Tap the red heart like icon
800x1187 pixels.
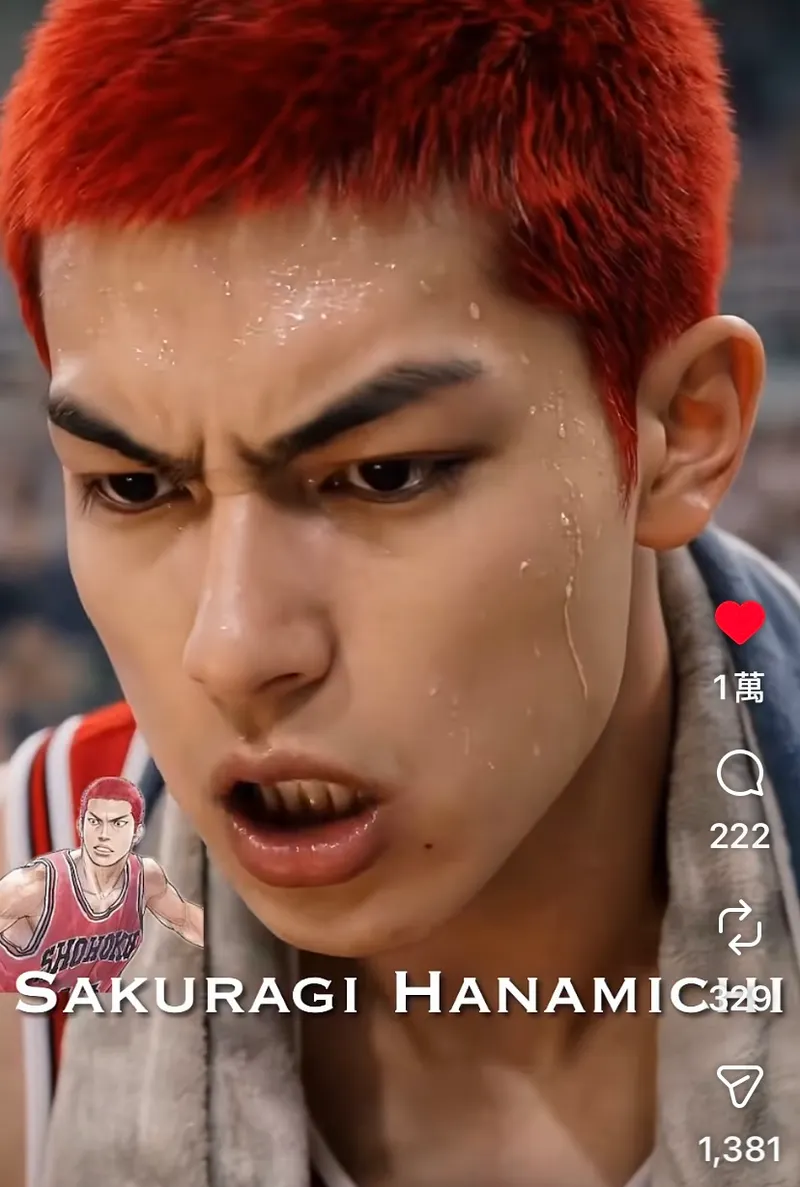tap(740, 622)
